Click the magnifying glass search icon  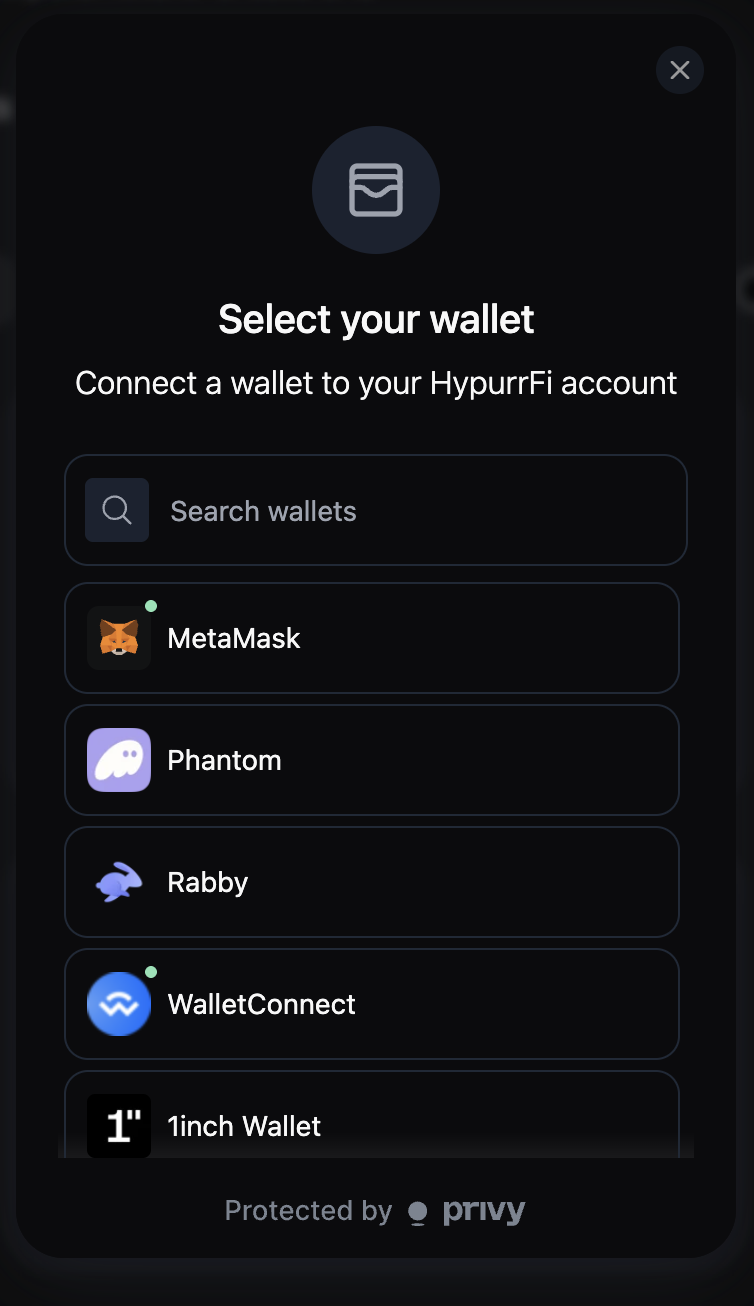pos(116,509)
